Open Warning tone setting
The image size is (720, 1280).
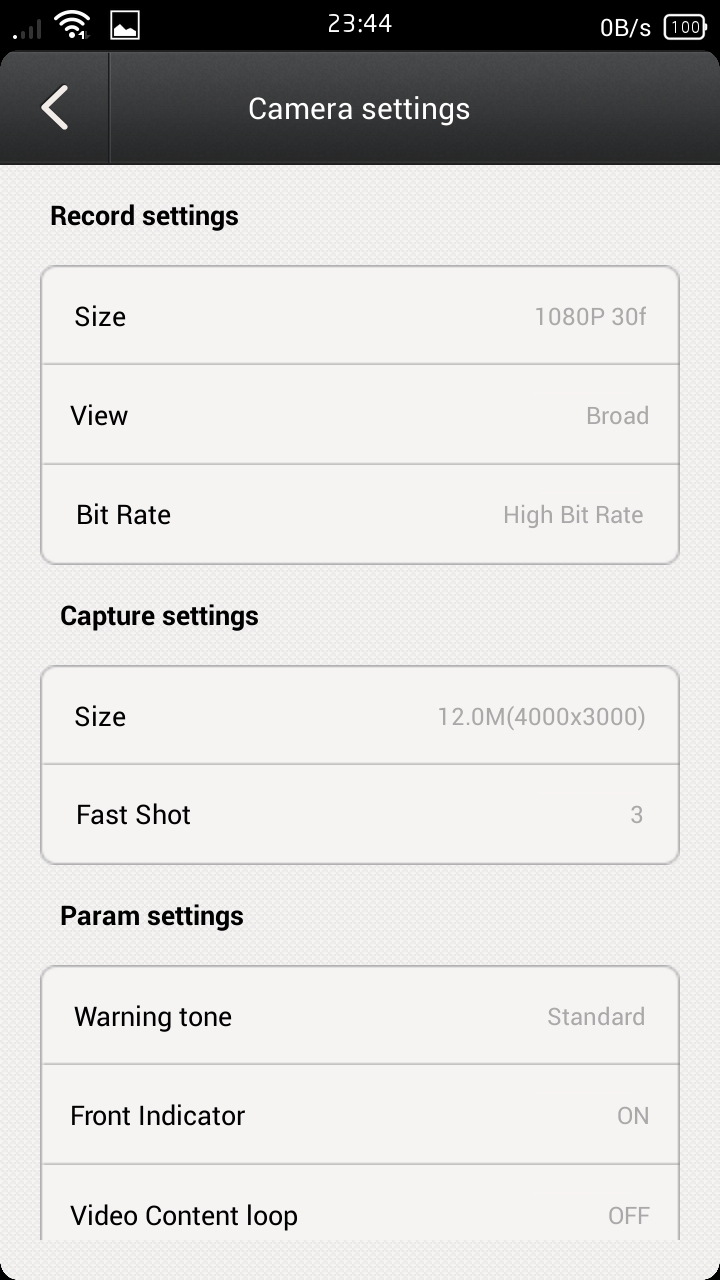point(360,1016)
